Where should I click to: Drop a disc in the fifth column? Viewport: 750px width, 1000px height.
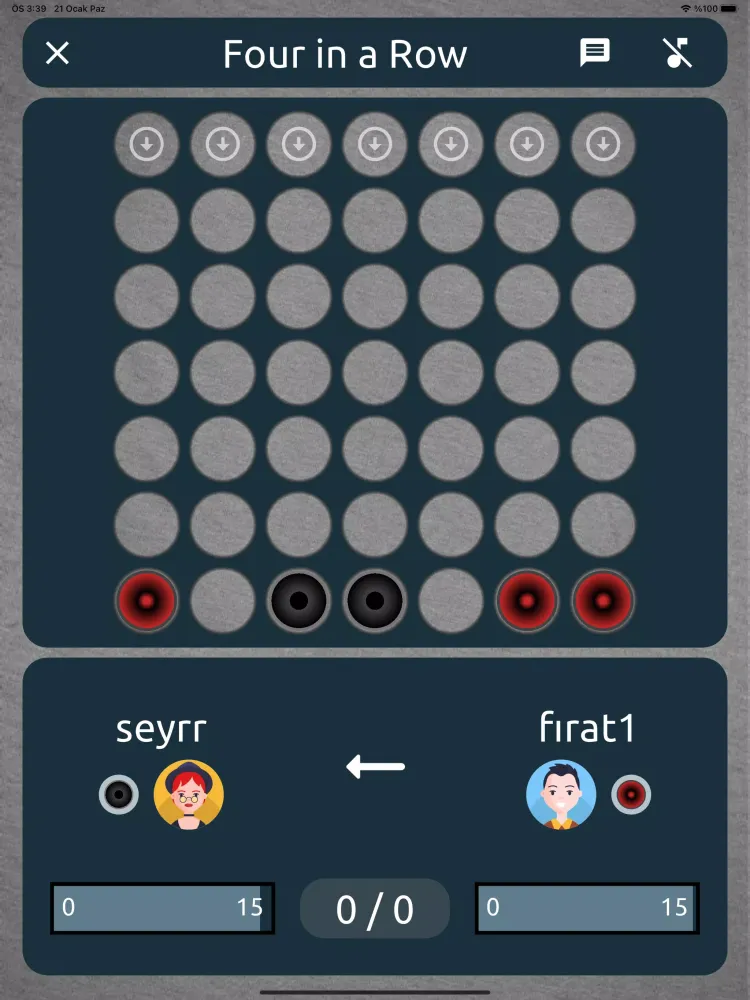coord(451,145)
